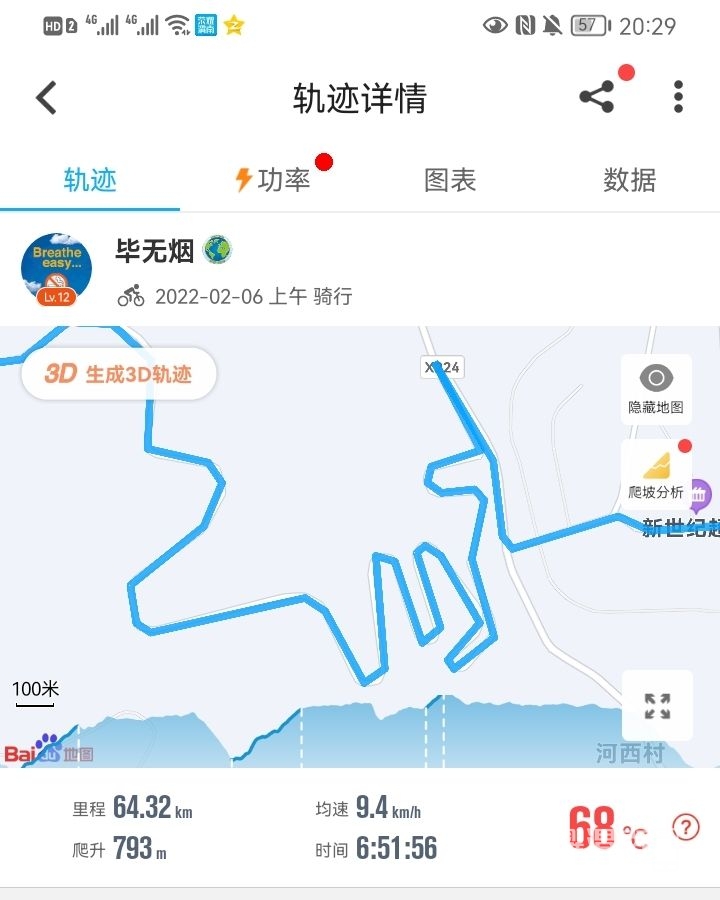
Task: Expand the map to fullscreen
Action: pos(657,706)
